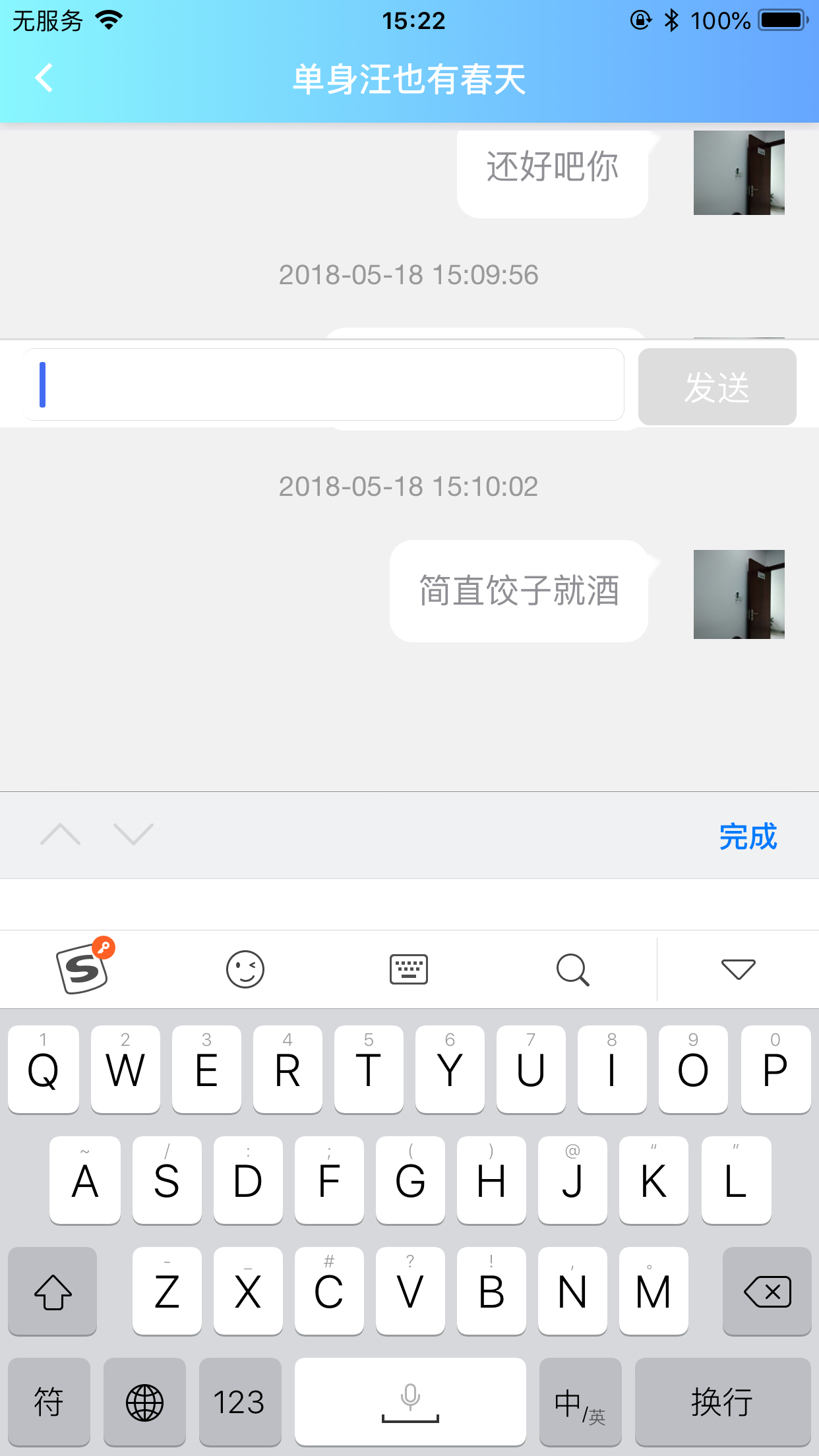The image size is (819, 1456).
Task: Toggle 中/英 language input mode
Action: click(x=580, y=1401)
